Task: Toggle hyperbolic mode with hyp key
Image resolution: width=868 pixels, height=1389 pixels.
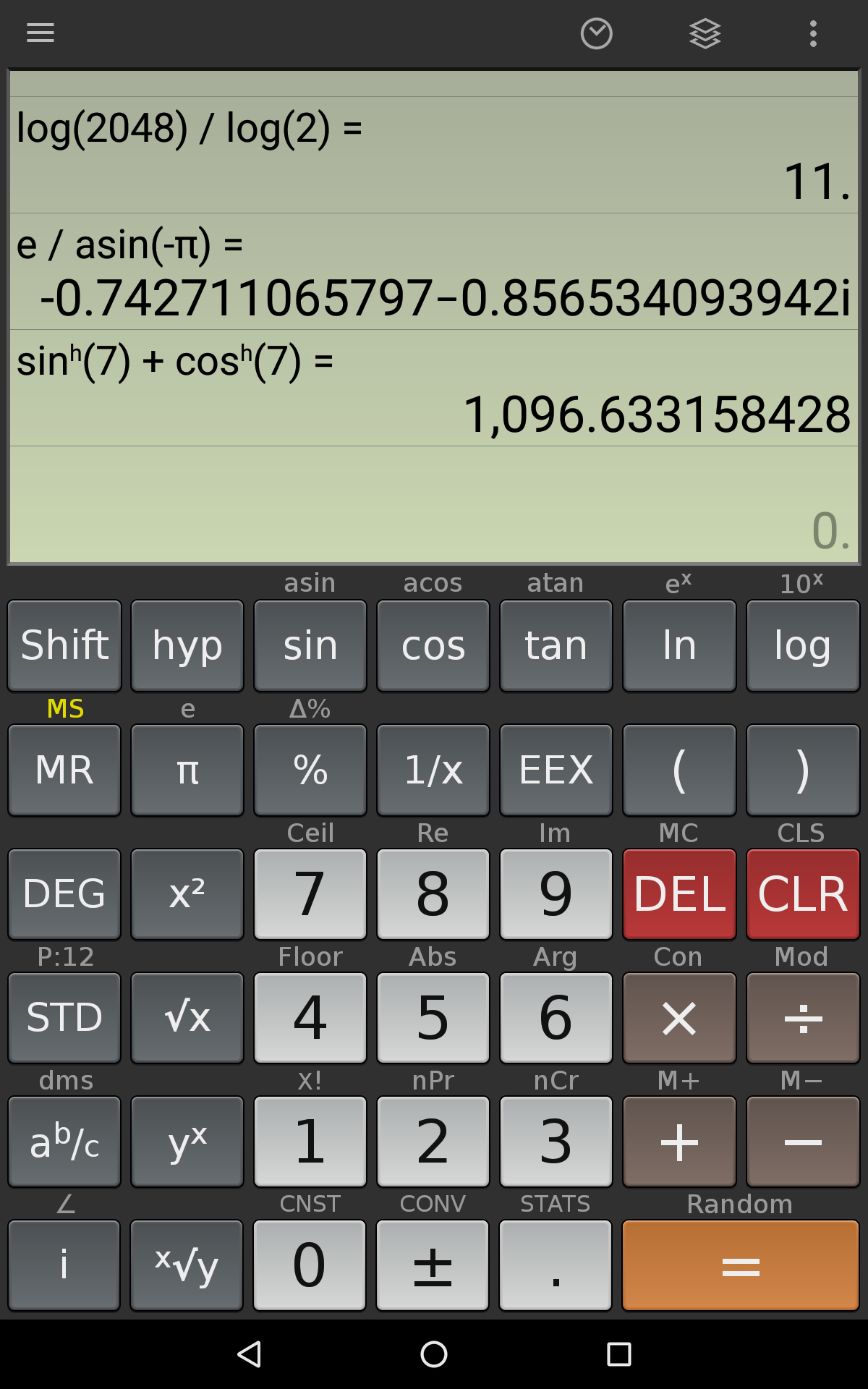Action: tap(187, 645)
